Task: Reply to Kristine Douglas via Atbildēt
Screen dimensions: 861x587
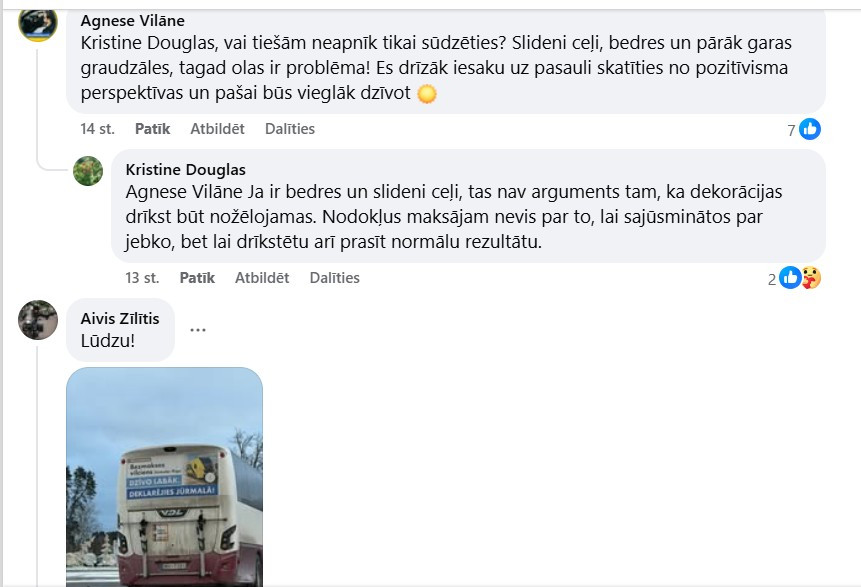Action: click(262, 278)
